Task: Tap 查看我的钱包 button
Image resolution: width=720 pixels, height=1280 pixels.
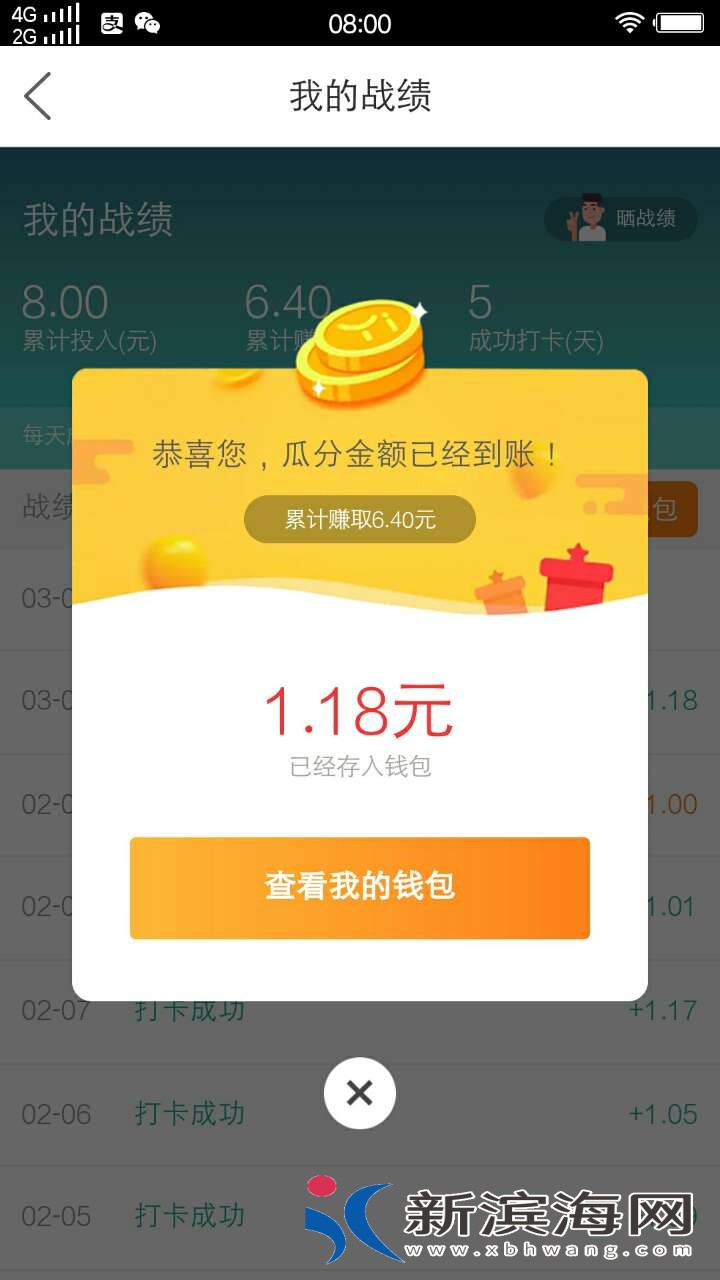Action: tap(360, 887)
